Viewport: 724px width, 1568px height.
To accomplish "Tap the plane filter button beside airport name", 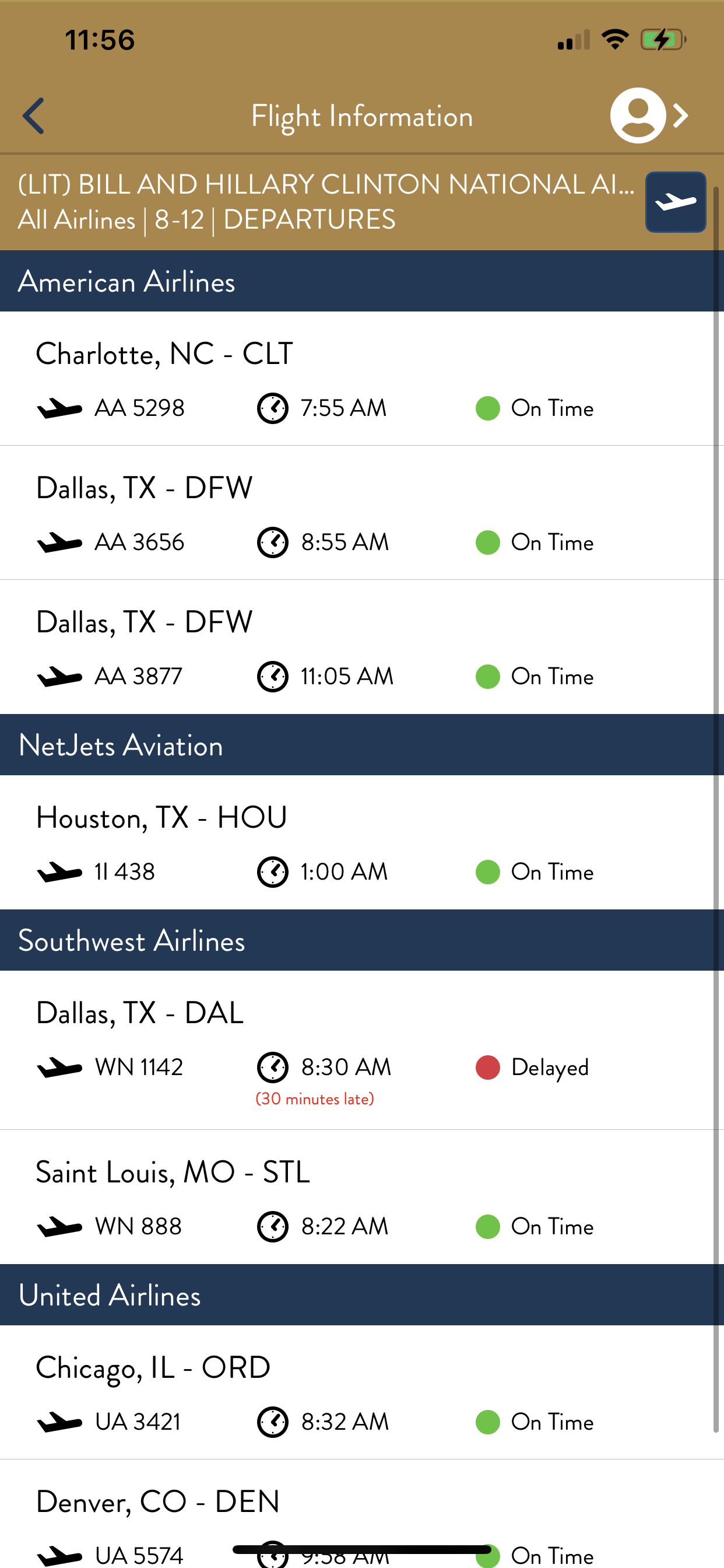I will point(676,202).
